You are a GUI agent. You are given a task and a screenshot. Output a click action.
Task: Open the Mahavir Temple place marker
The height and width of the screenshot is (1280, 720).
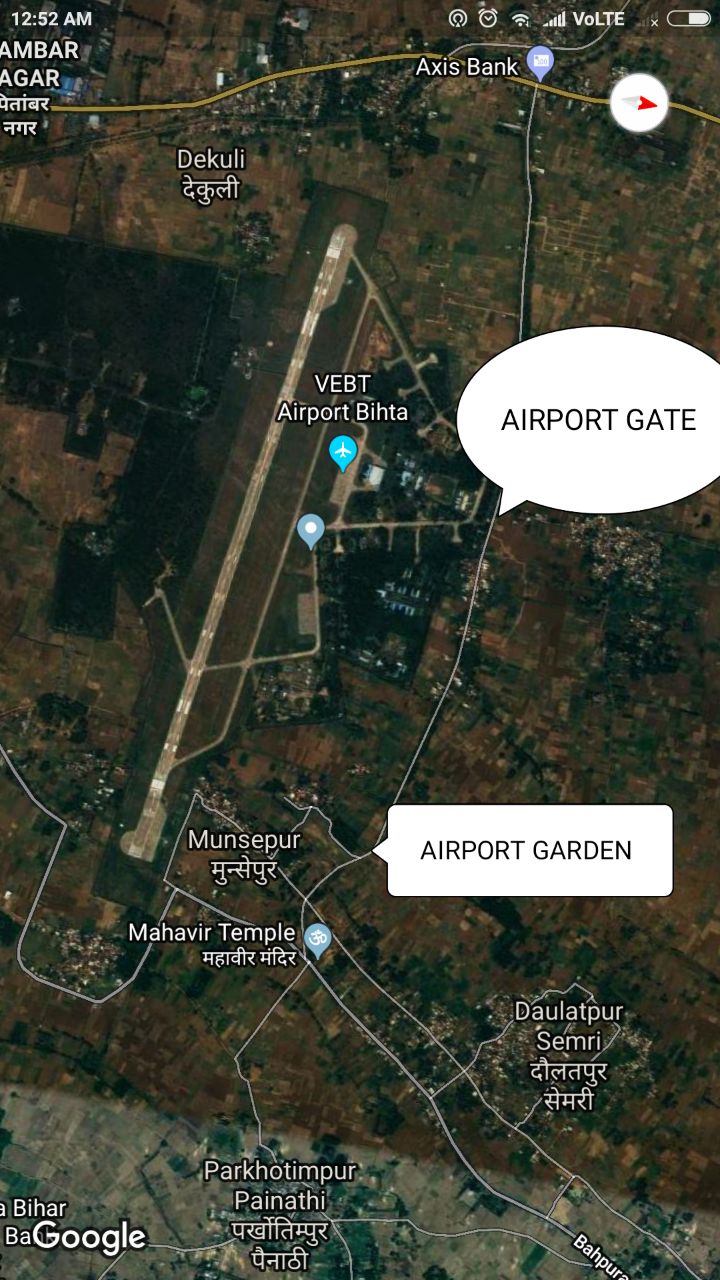(318, 939)
